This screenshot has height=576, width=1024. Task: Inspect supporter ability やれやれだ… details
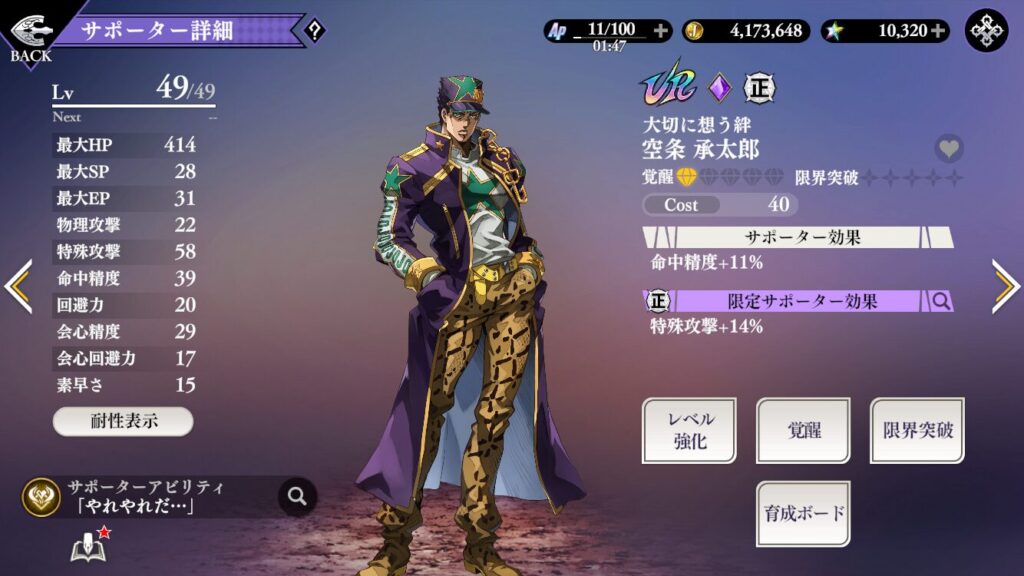pos(297,495)
